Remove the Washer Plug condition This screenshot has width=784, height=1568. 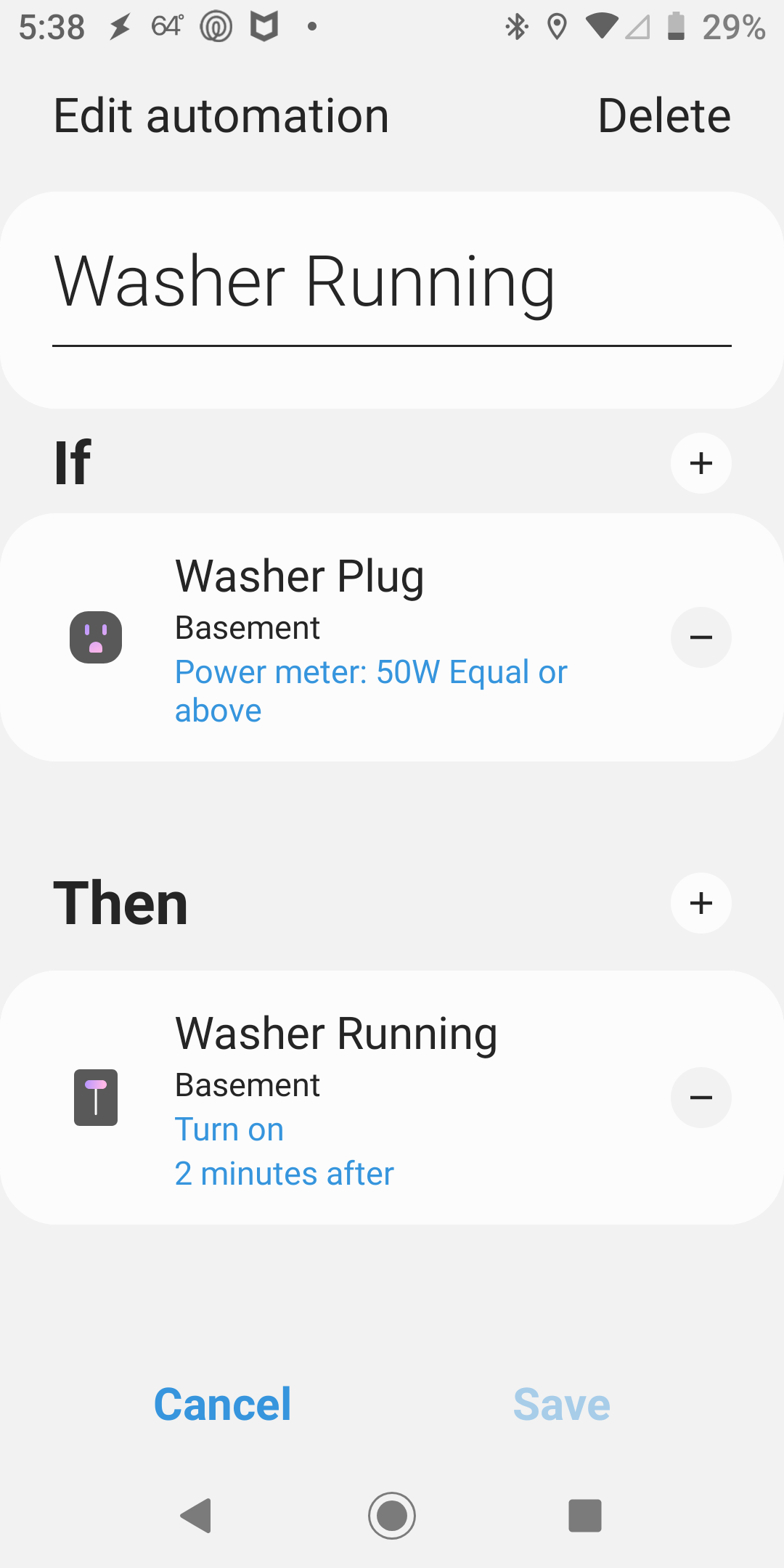701,637
